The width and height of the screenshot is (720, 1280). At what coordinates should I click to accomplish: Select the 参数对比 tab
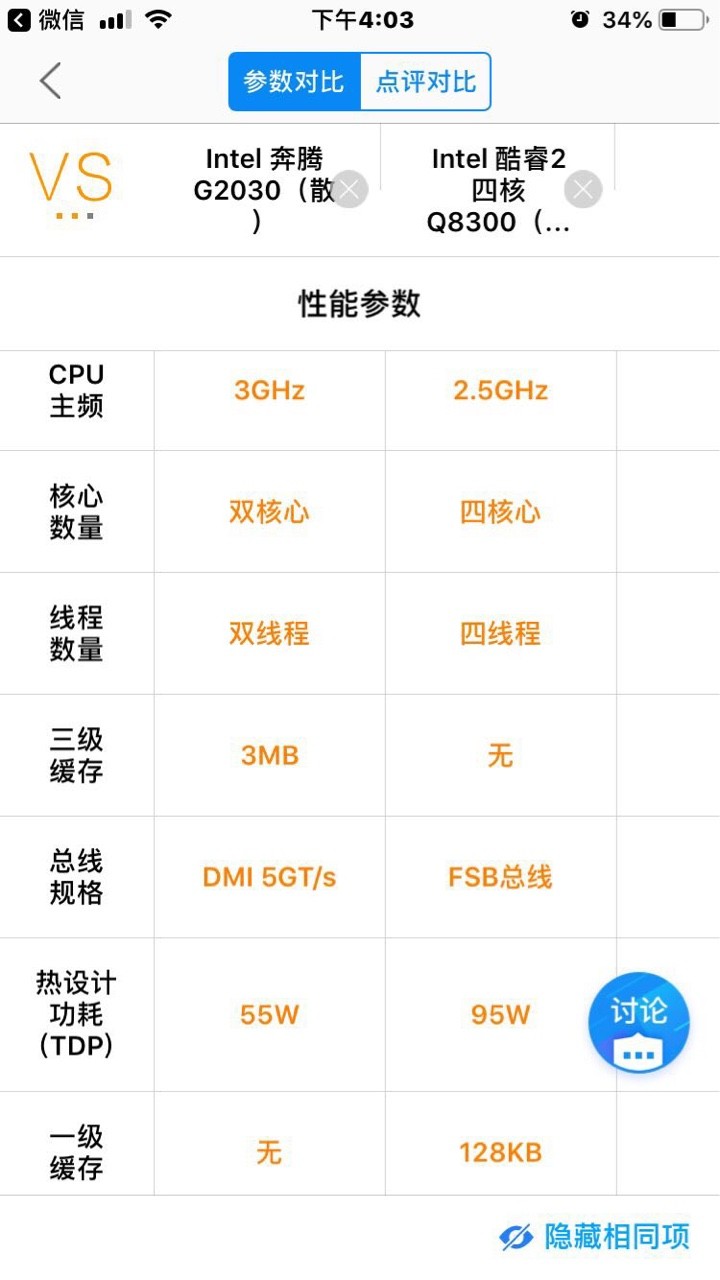294,82
